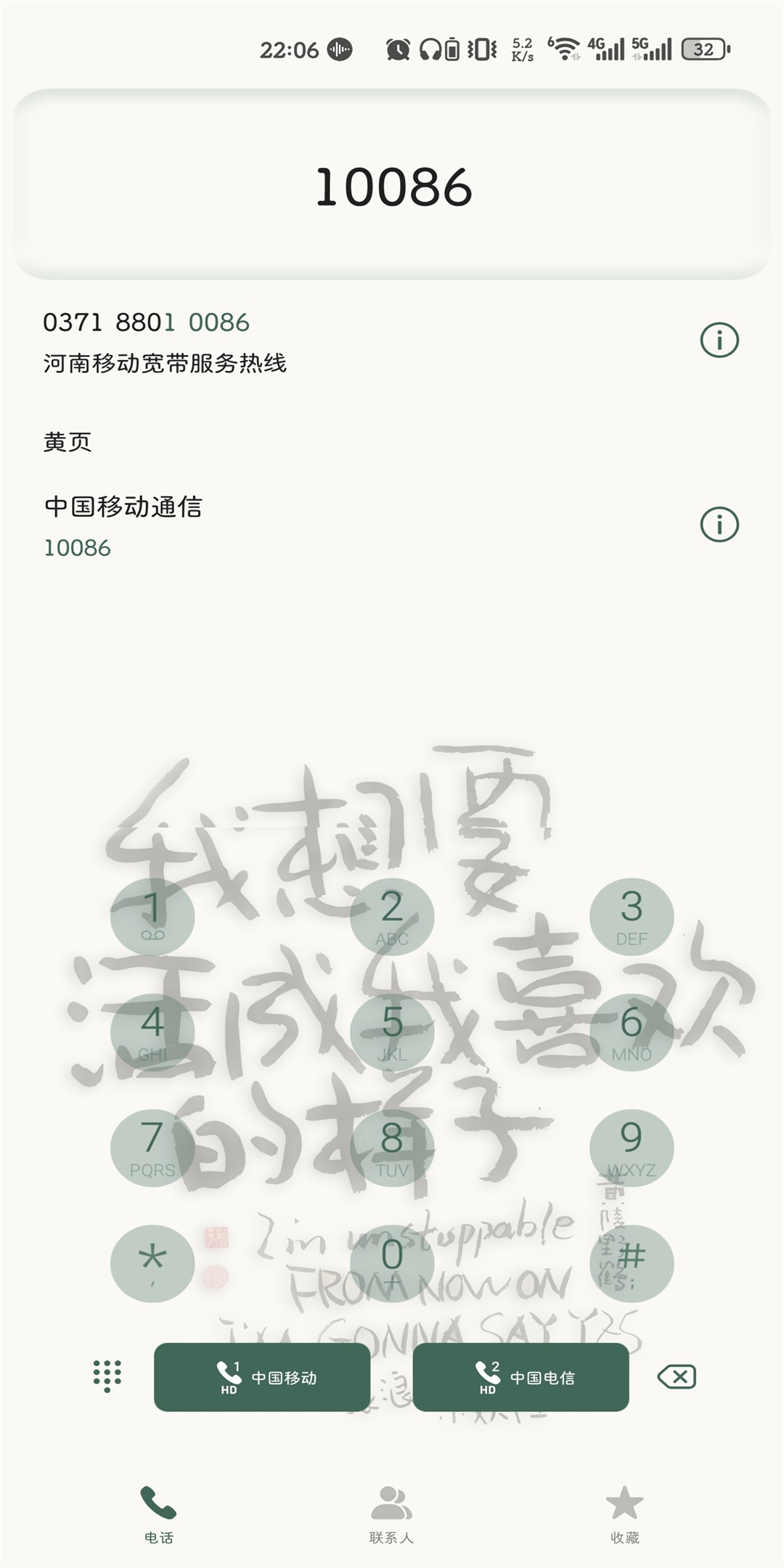Tap the 6 MNO key

point(632,1032)
